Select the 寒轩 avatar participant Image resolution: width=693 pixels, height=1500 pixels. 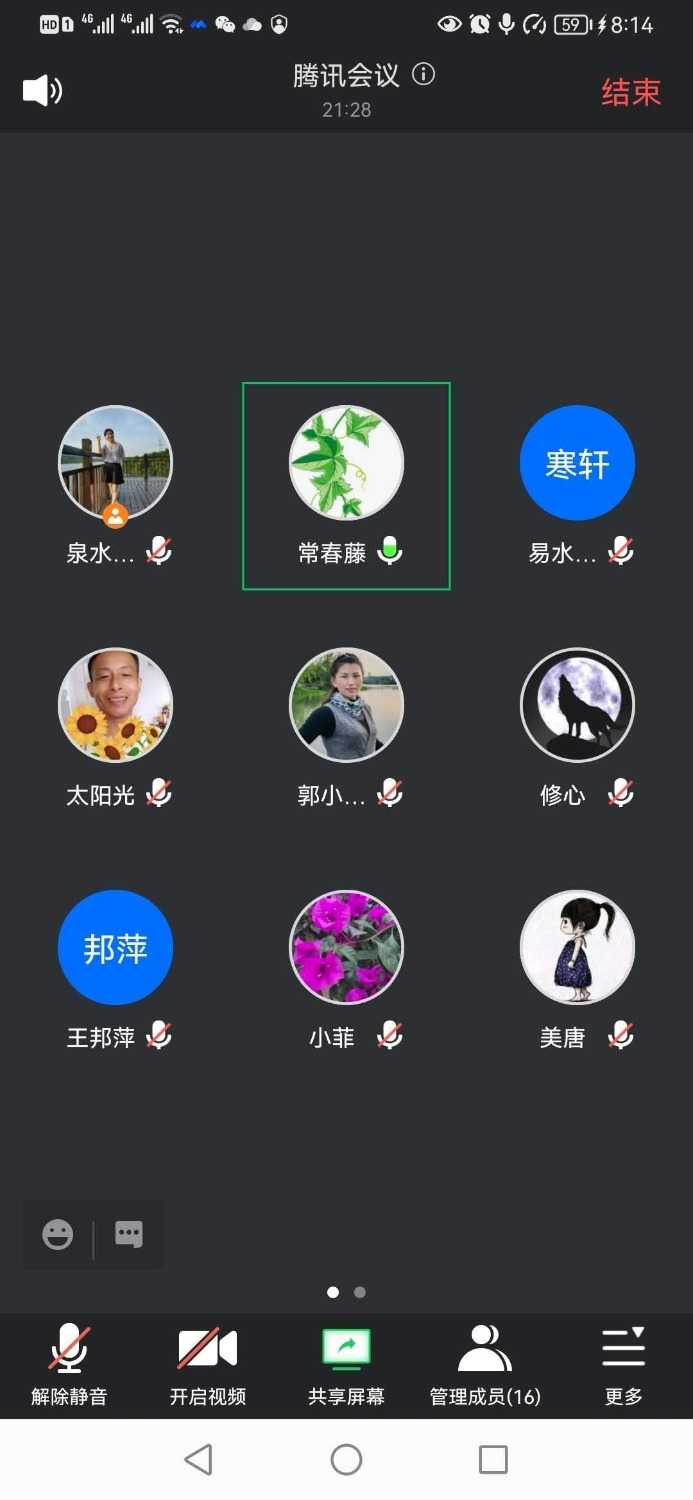click(x=577, y=463)
